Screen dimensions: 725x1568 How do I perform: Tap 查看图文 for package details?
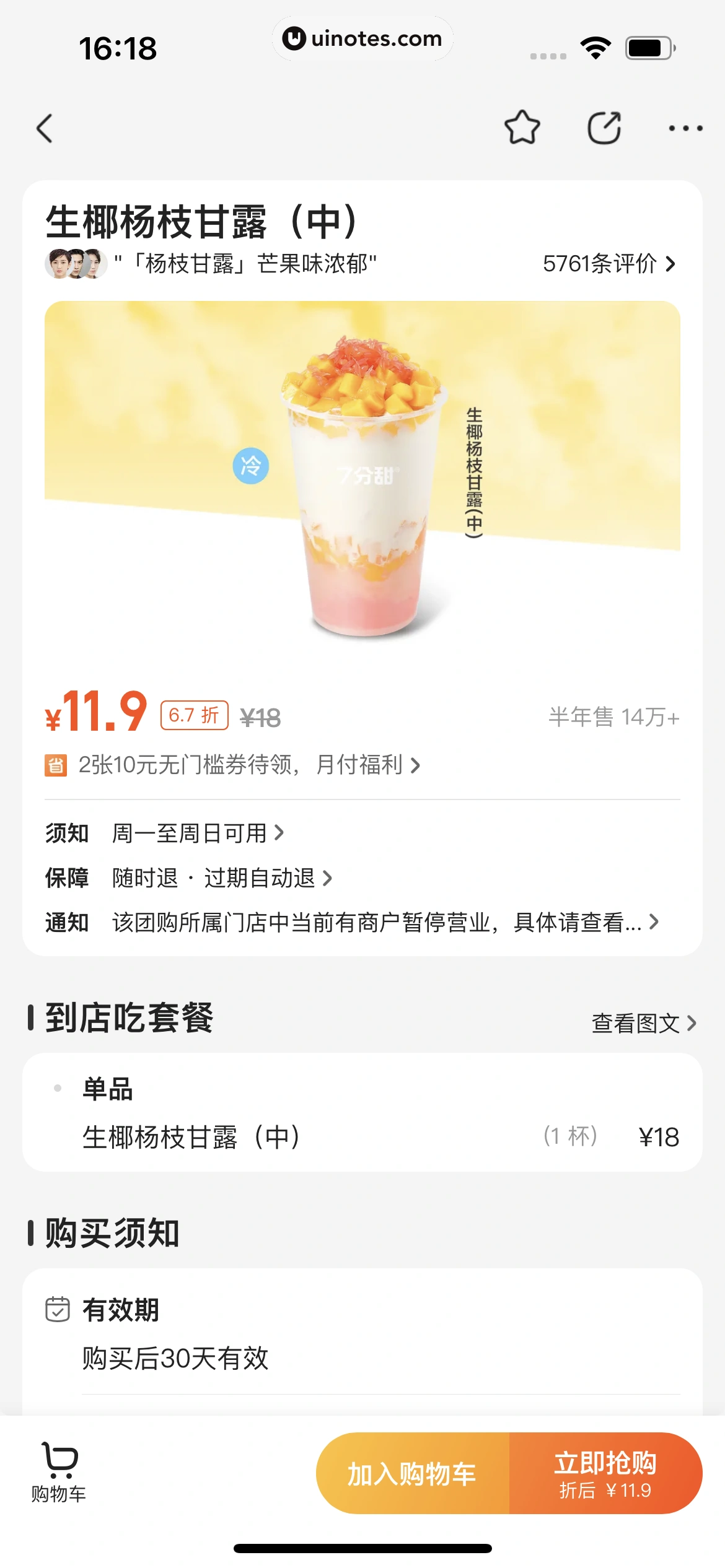[x=643, y=1023]
